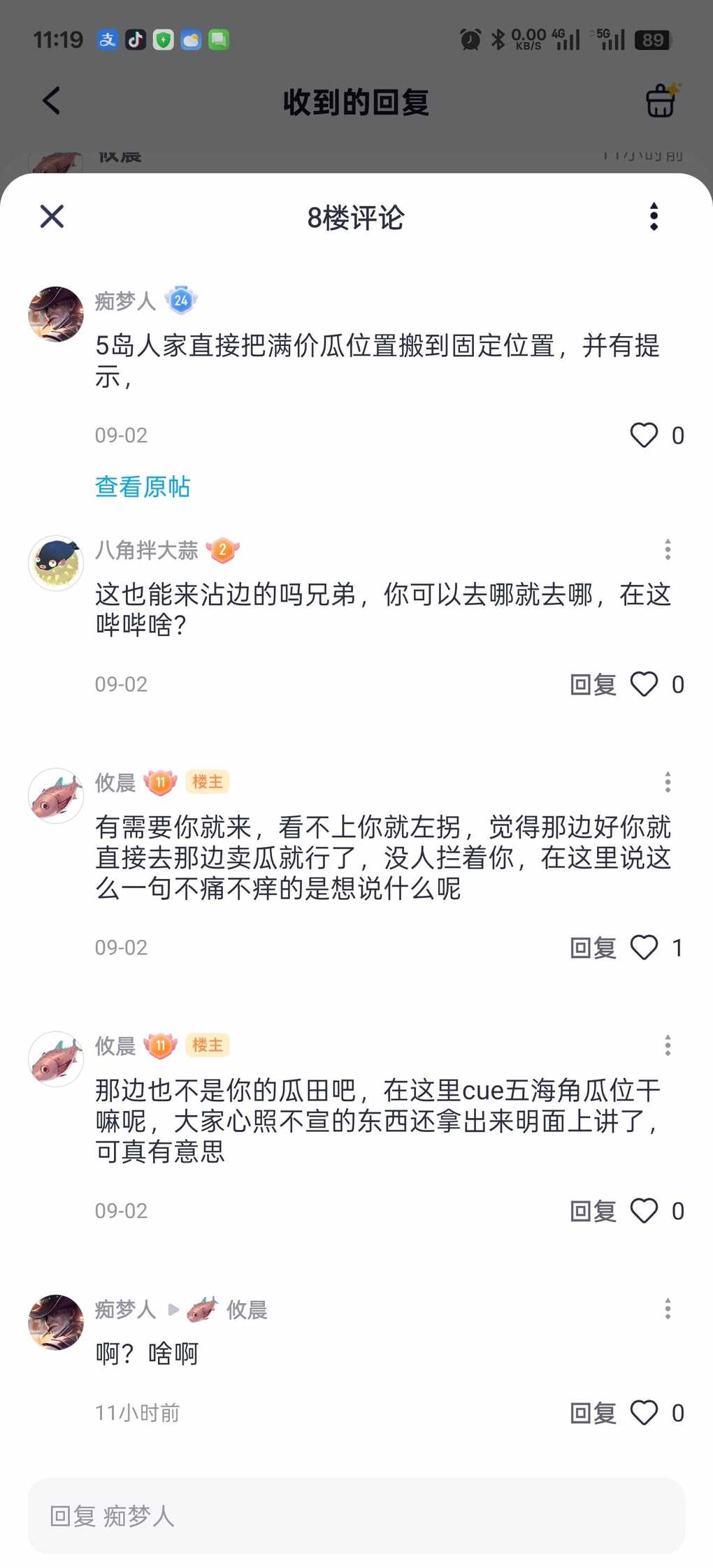The image size is (713, 1568).
Task: Reply to the comment starting with 那边也不是你的瓜田吧
Action: tap(593, 1211)
